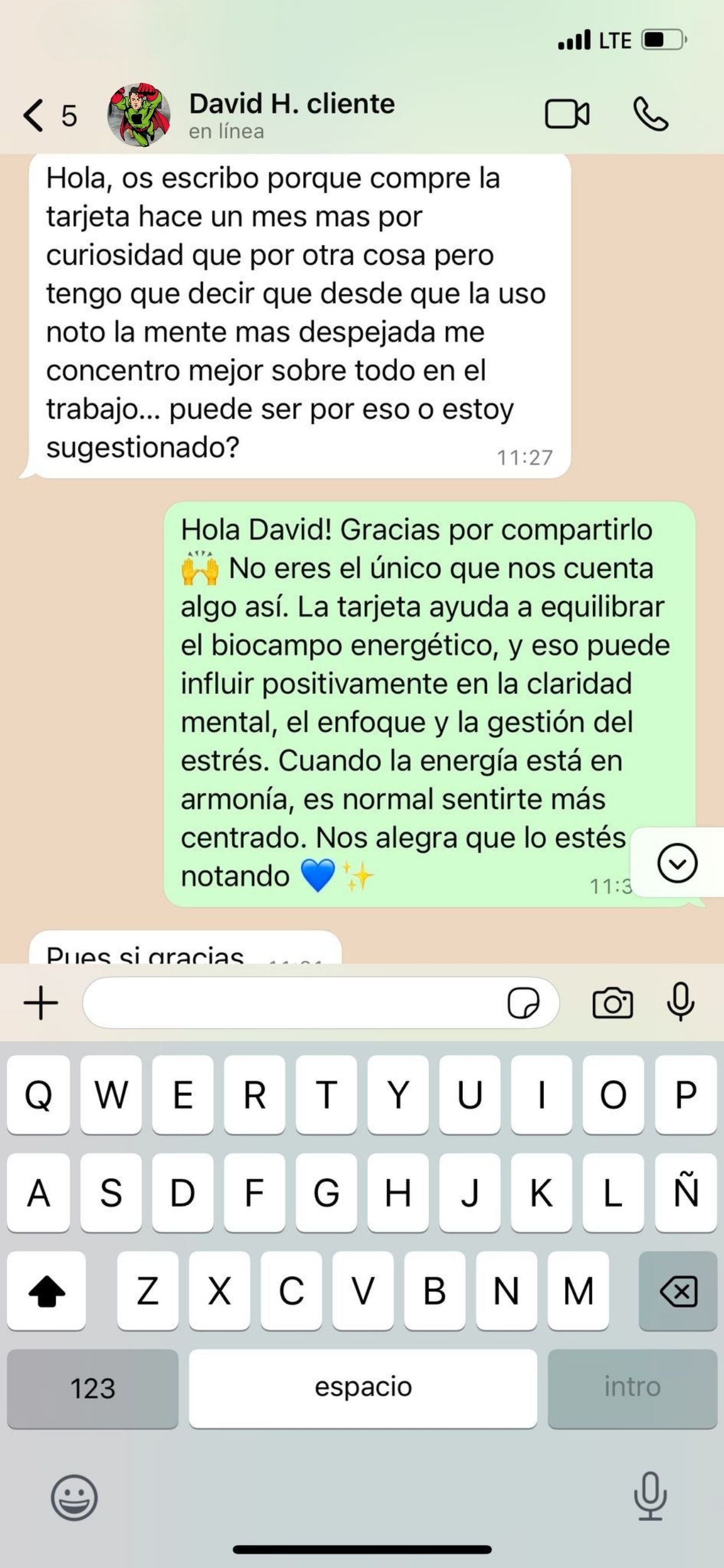Tap the espacio key
Image resolution: width=724 pixels, height=1568 pixels.
click(363, 1388)
